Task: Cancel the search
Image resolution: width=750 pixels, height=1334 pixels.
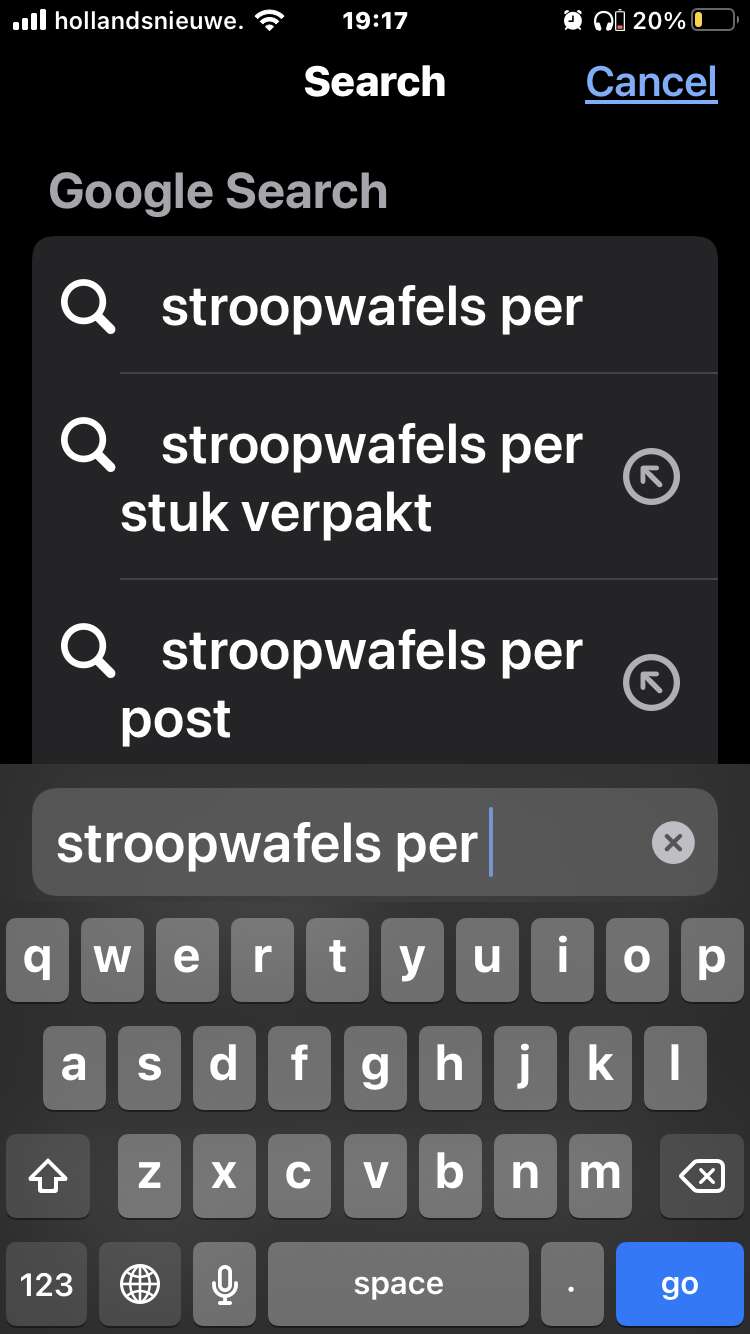Action: click(651, 82)
